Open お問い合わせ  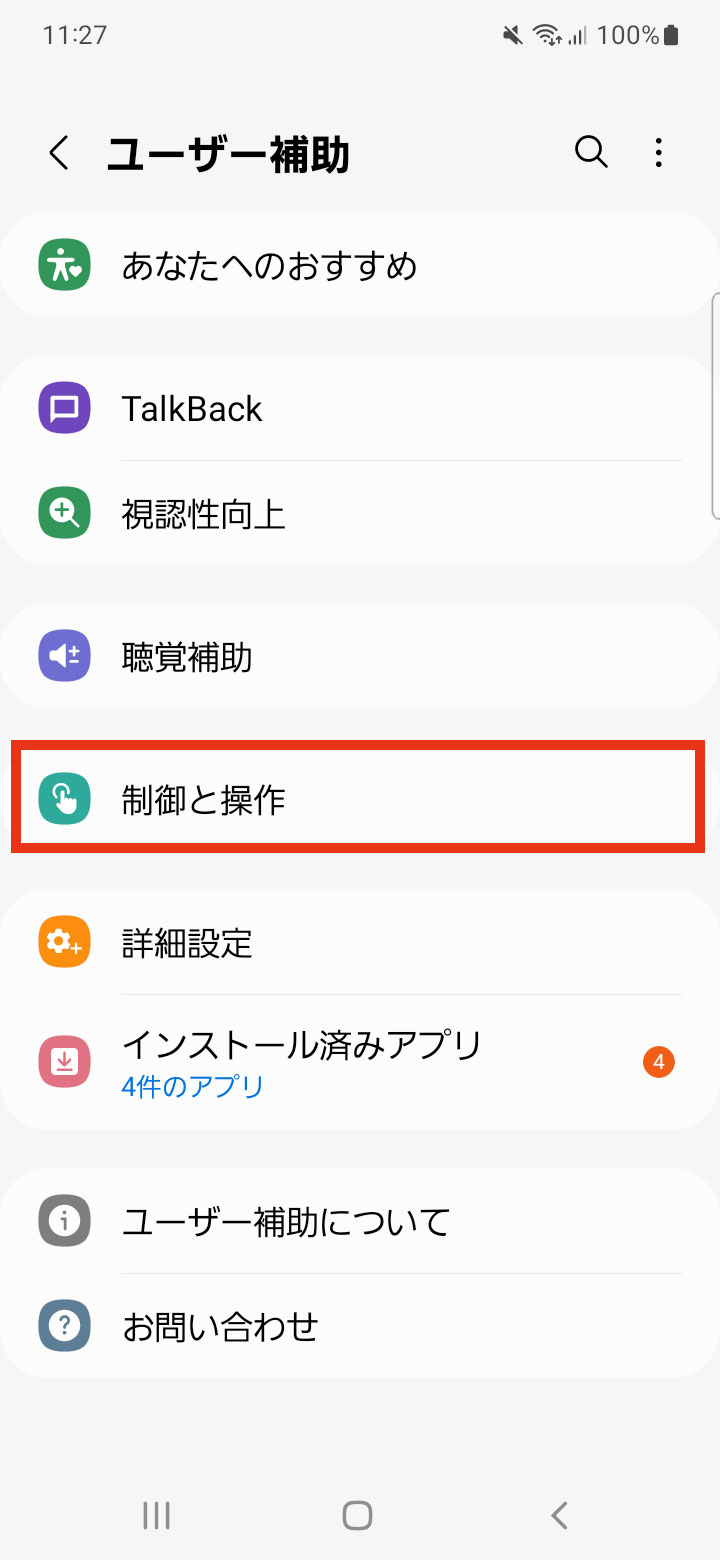360,1326
